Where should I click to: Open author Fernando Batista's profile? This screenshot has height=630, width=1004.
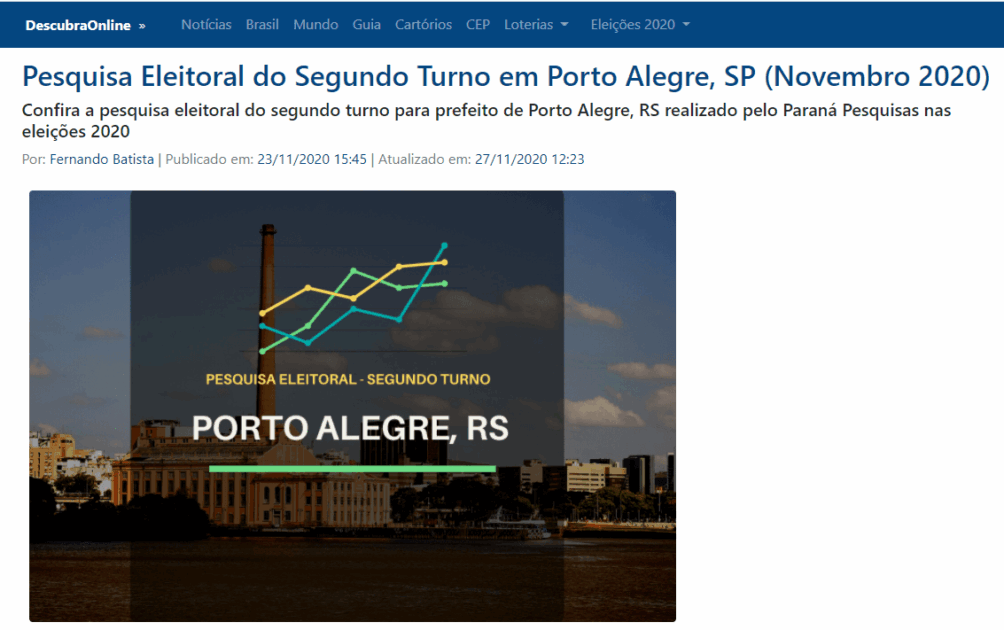click(x=102, y=159)
